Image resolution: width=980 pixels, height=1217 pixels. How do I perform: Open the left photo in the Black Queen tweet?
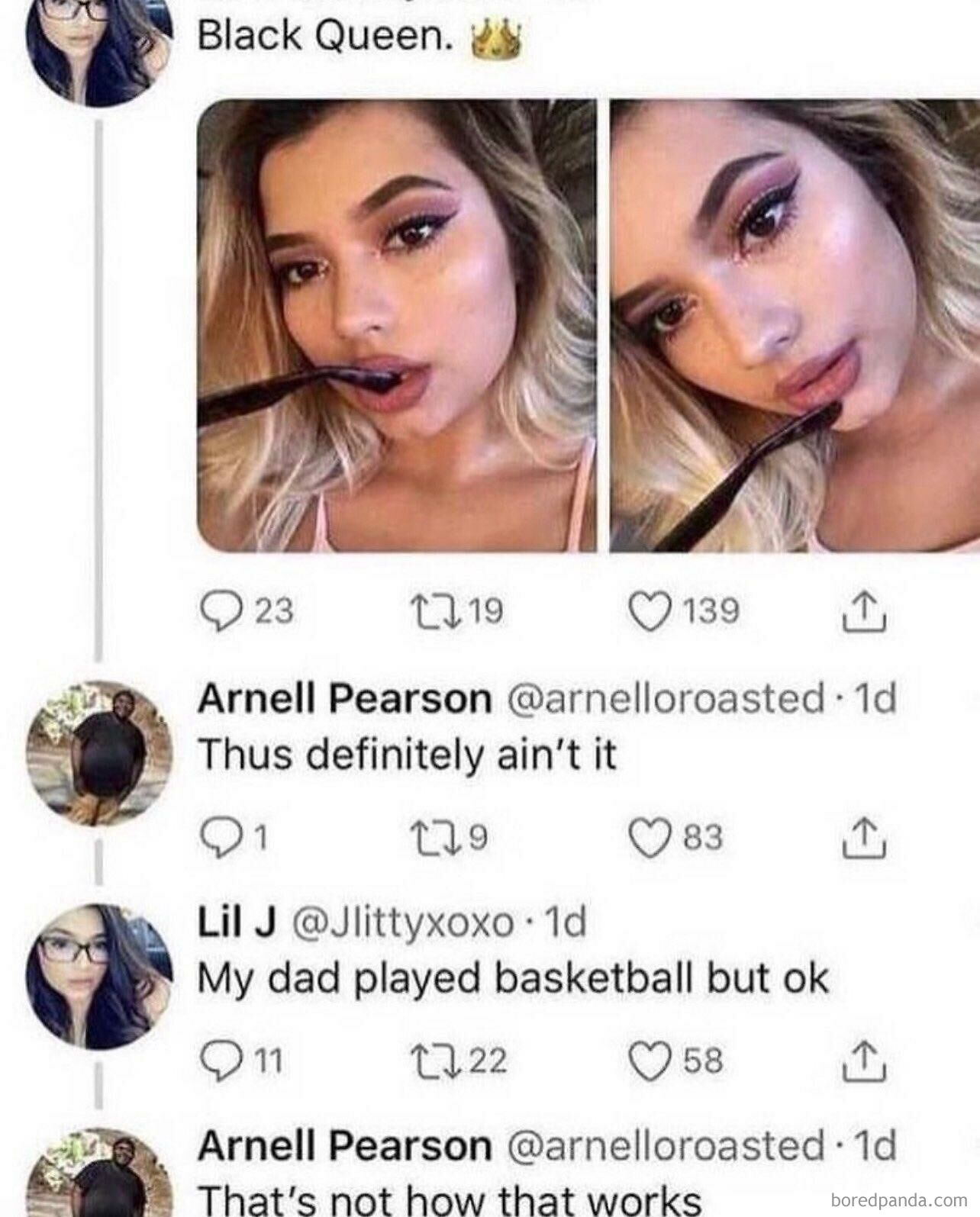(x=396, y=325)
